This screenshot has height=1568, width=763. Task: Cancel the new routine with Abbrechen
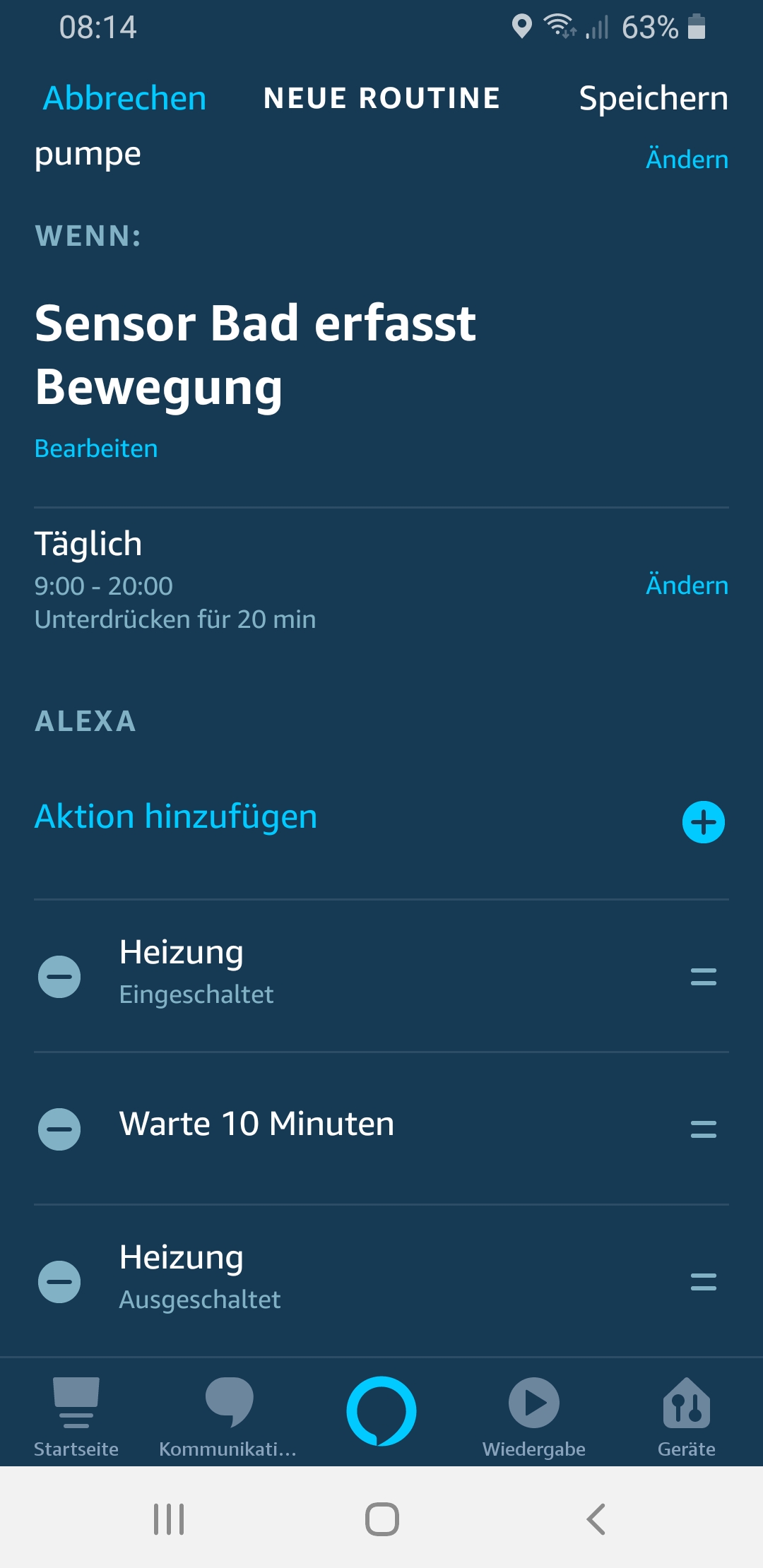(124, 98)
